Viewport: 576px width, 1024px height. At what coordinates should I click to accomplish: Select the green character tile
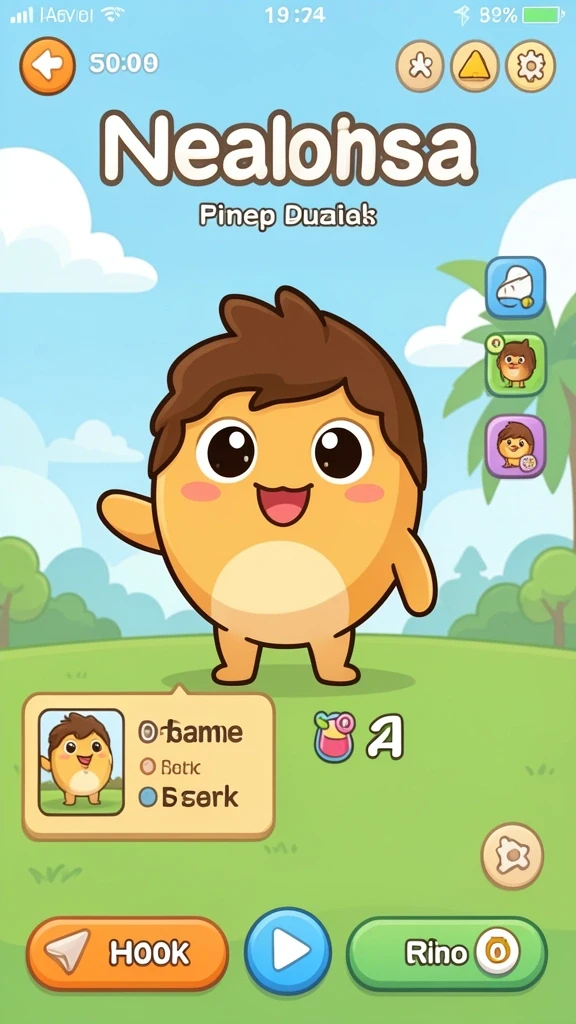click(515, 364)
